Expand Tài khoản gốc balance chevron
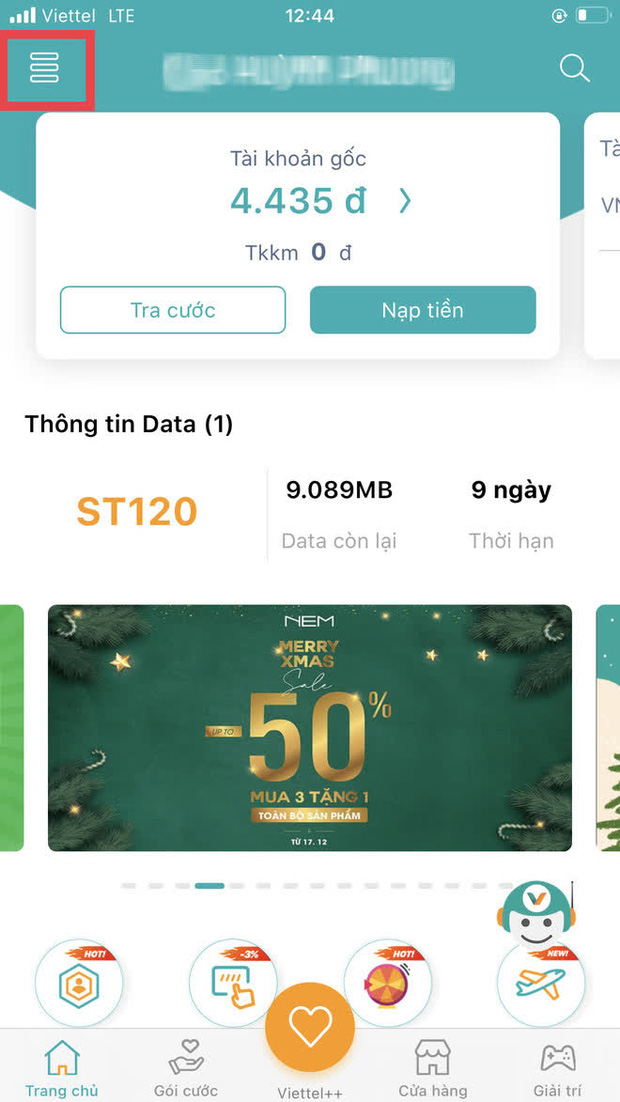 (404, 201)
